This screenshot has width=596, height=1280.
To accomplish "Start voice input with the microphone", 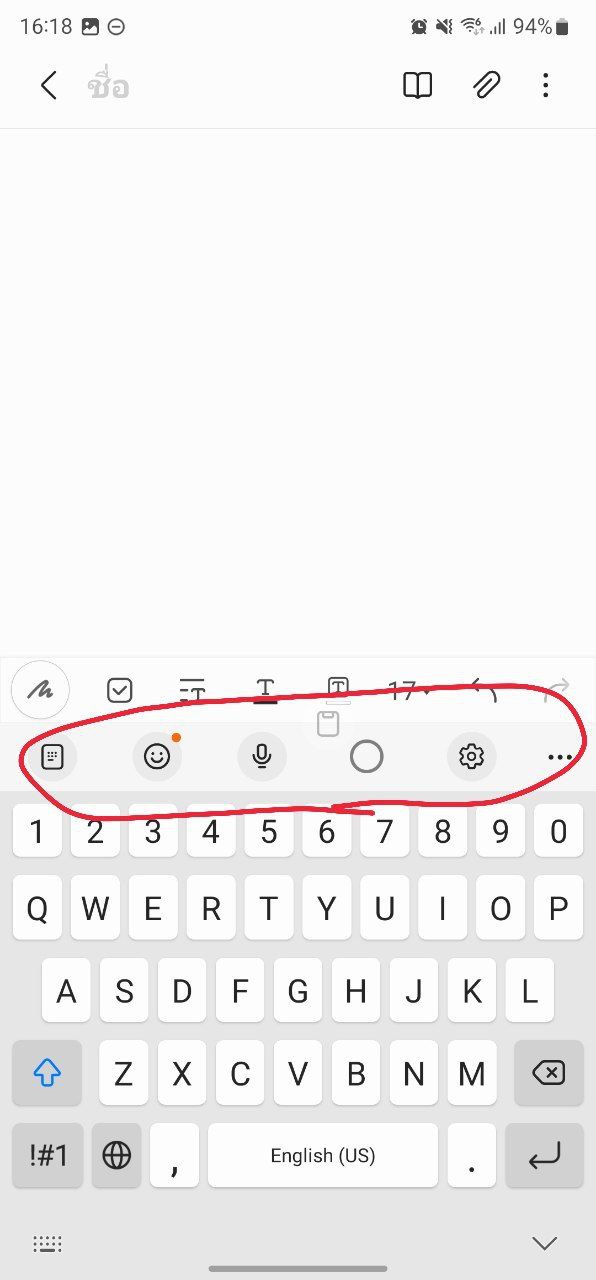I will point(262,757).
